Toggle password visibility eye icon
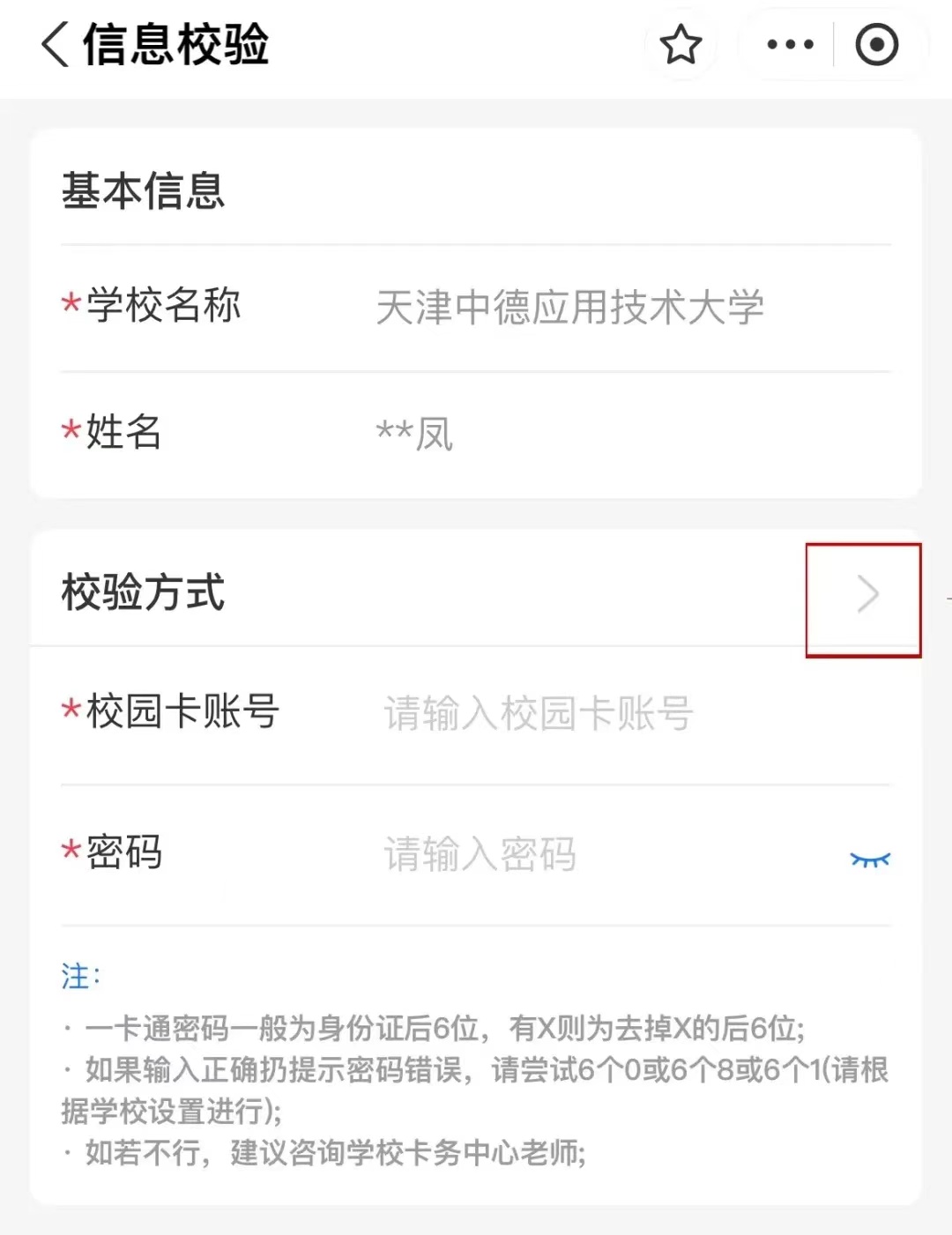 point(870,859)
